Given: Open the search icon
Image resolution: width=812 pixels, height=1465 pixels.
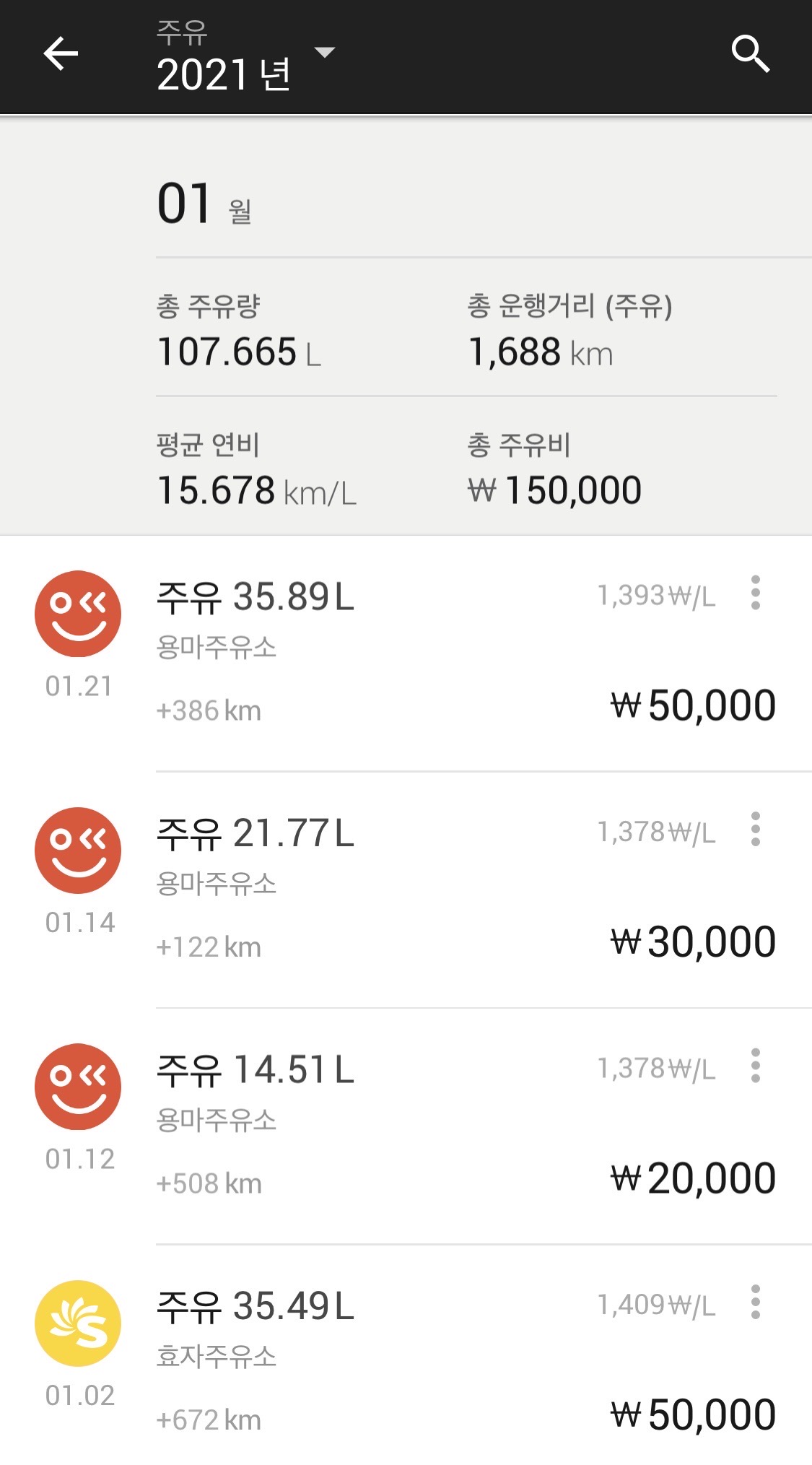Looking at the screenshot, I should pyautogui.click(x=751, y=54).
